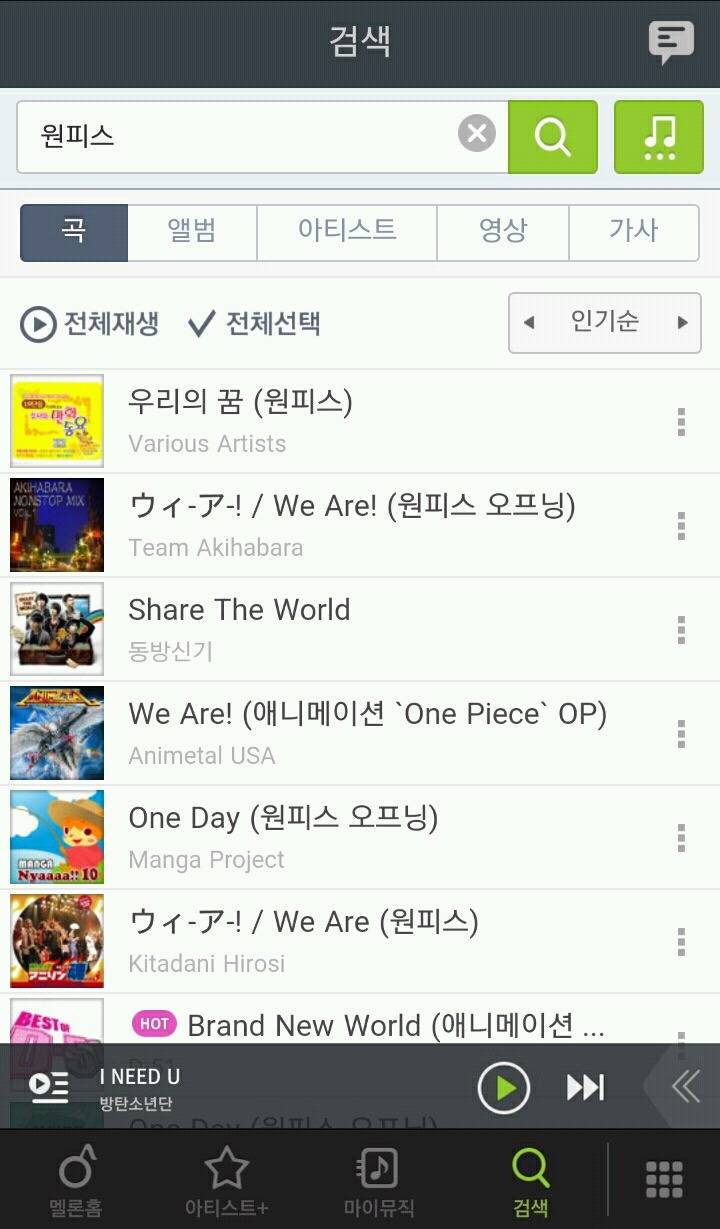Go to the 멜론홈 tab
720x1229 pixels.
76,1179
